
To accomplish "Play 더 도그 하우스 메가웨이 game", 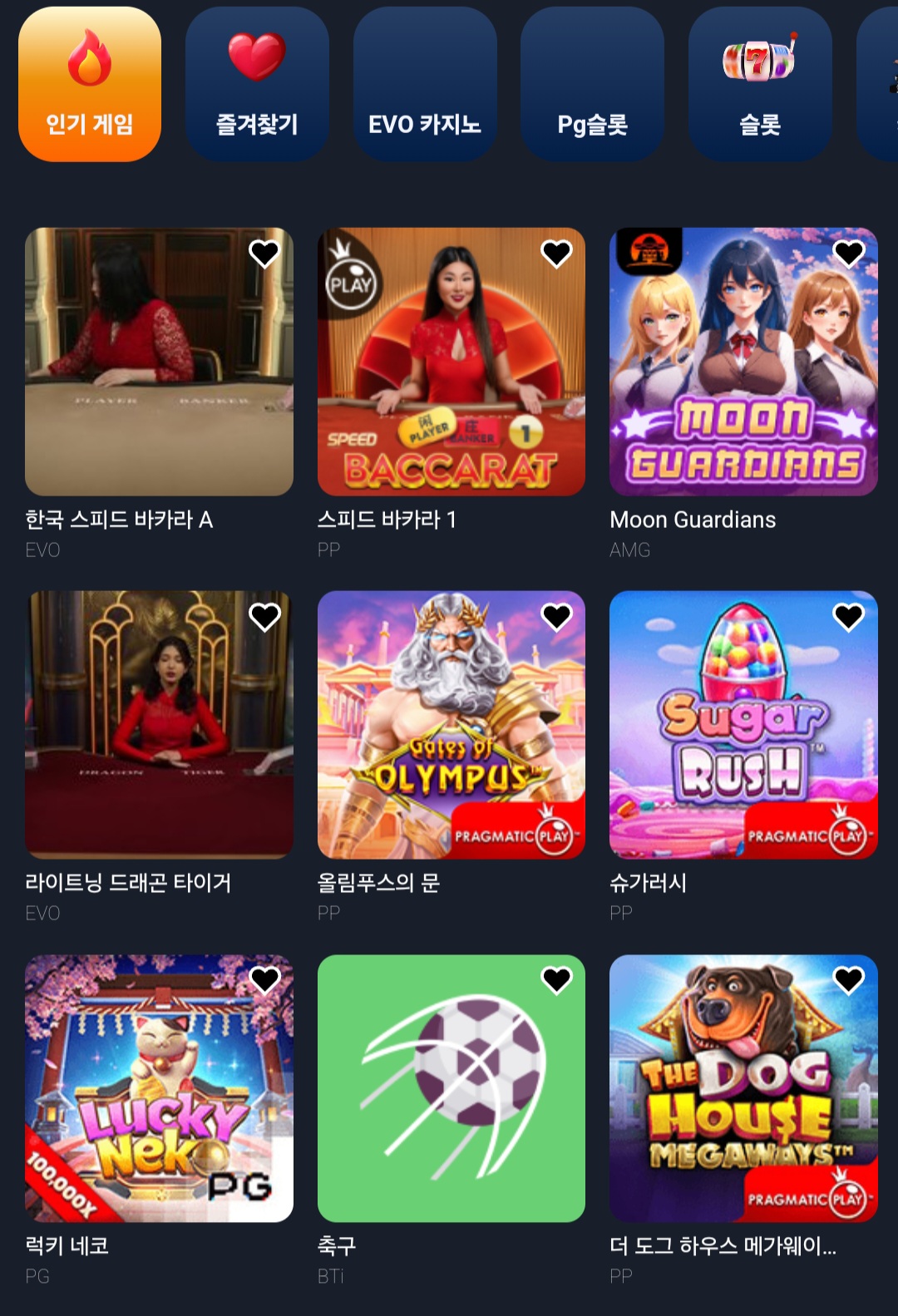I will click(743, 1088).
